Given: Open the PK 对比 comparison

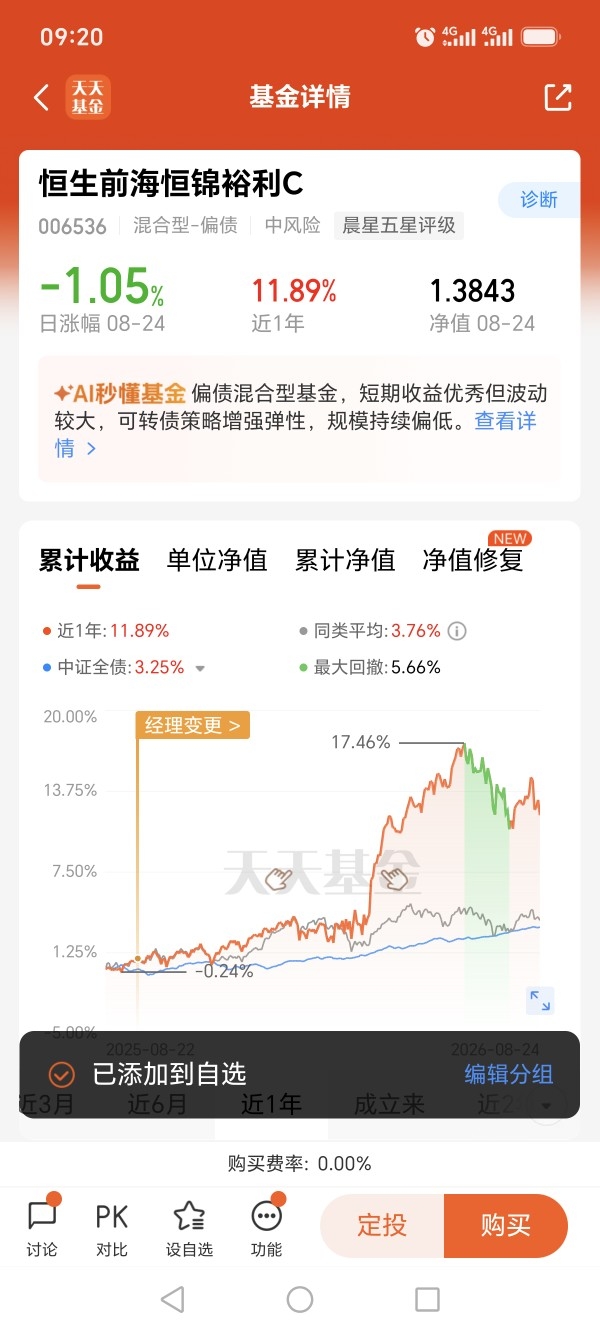Looking at the screenshot, I should [112, 1227].
